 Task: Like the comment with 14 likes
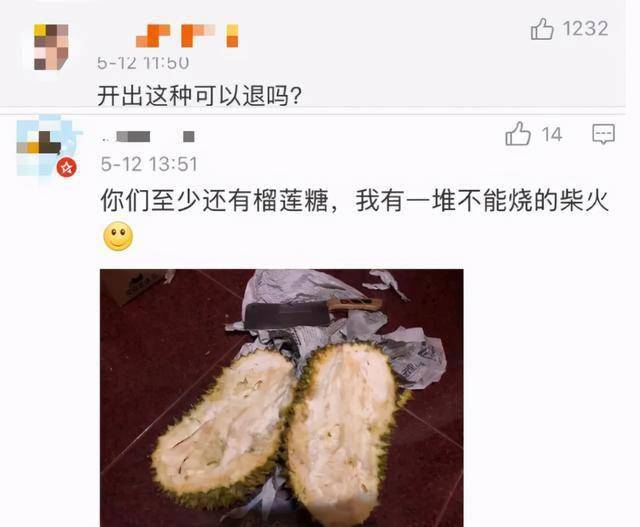pyautogui.click(x=518, y=134)
